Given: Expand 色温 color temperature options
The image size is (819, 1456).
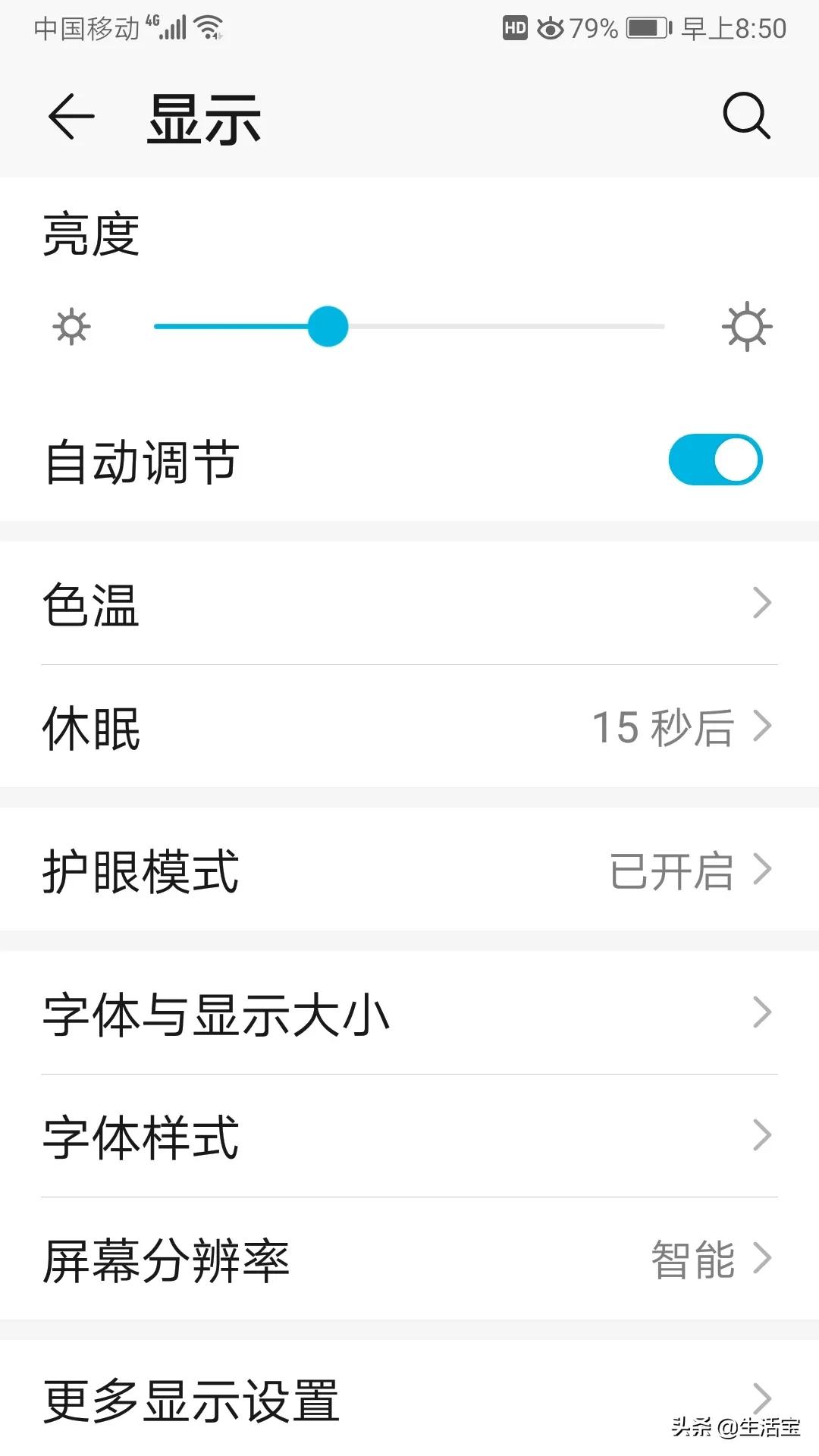Looking at the screenshot, I should coord(409,603).
